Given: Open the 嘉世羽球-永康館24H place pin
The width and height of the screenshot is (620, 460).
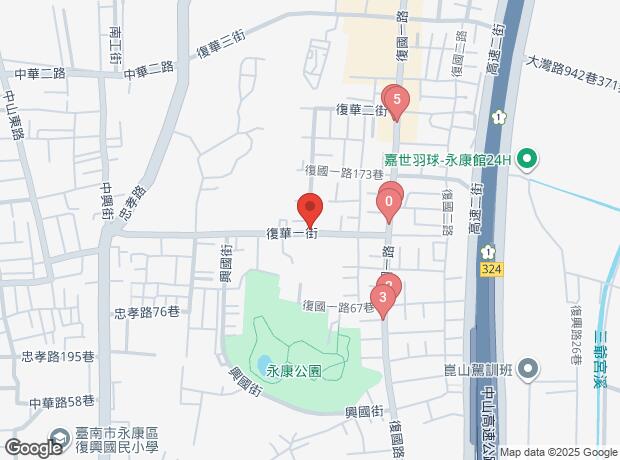Looking at the screenshot, I should point(528,160).
